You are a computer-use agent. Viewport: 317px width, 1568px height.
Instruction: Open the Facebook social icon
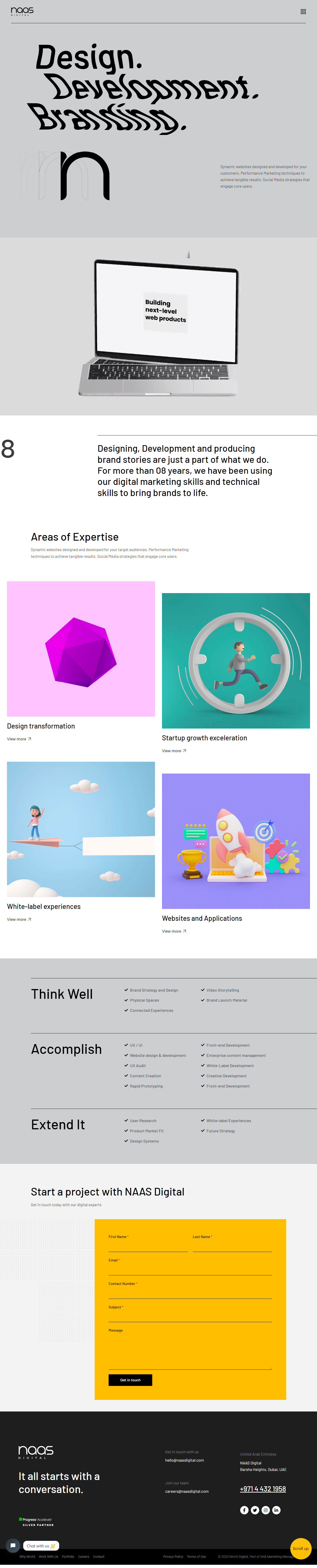(x=244, y=1510)
